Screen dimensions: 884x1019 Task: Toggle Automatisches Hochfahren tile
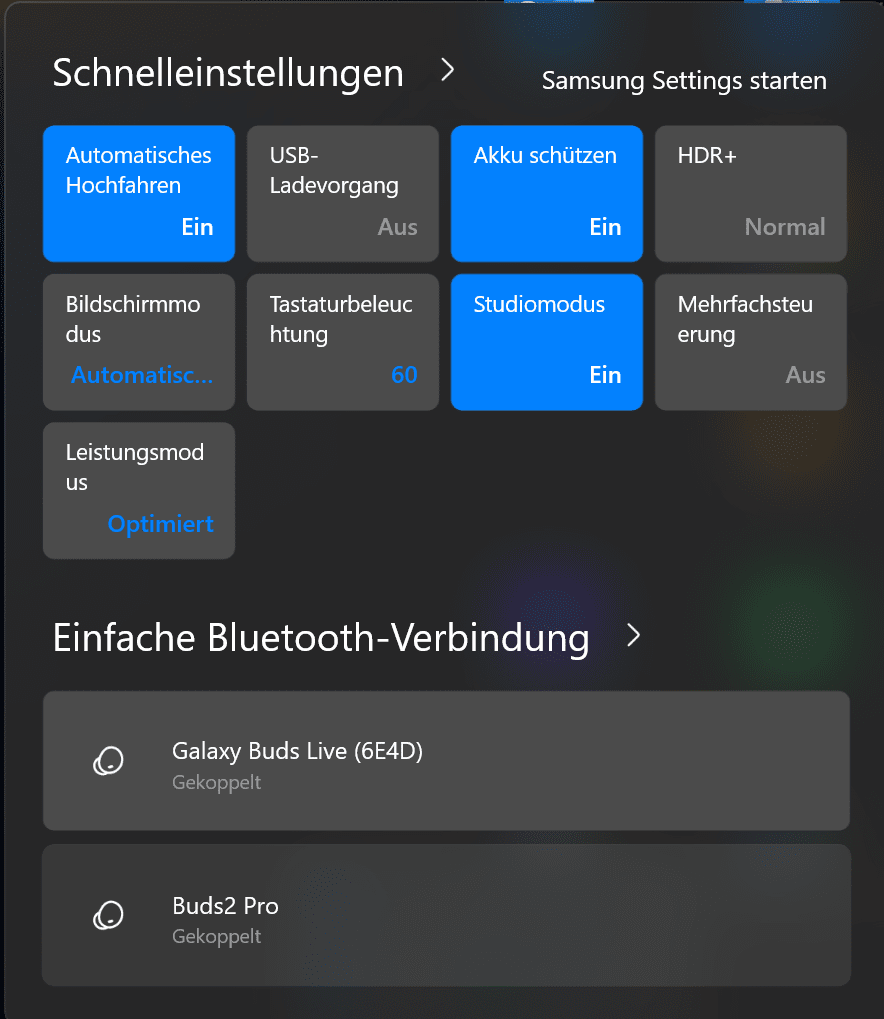139,193
